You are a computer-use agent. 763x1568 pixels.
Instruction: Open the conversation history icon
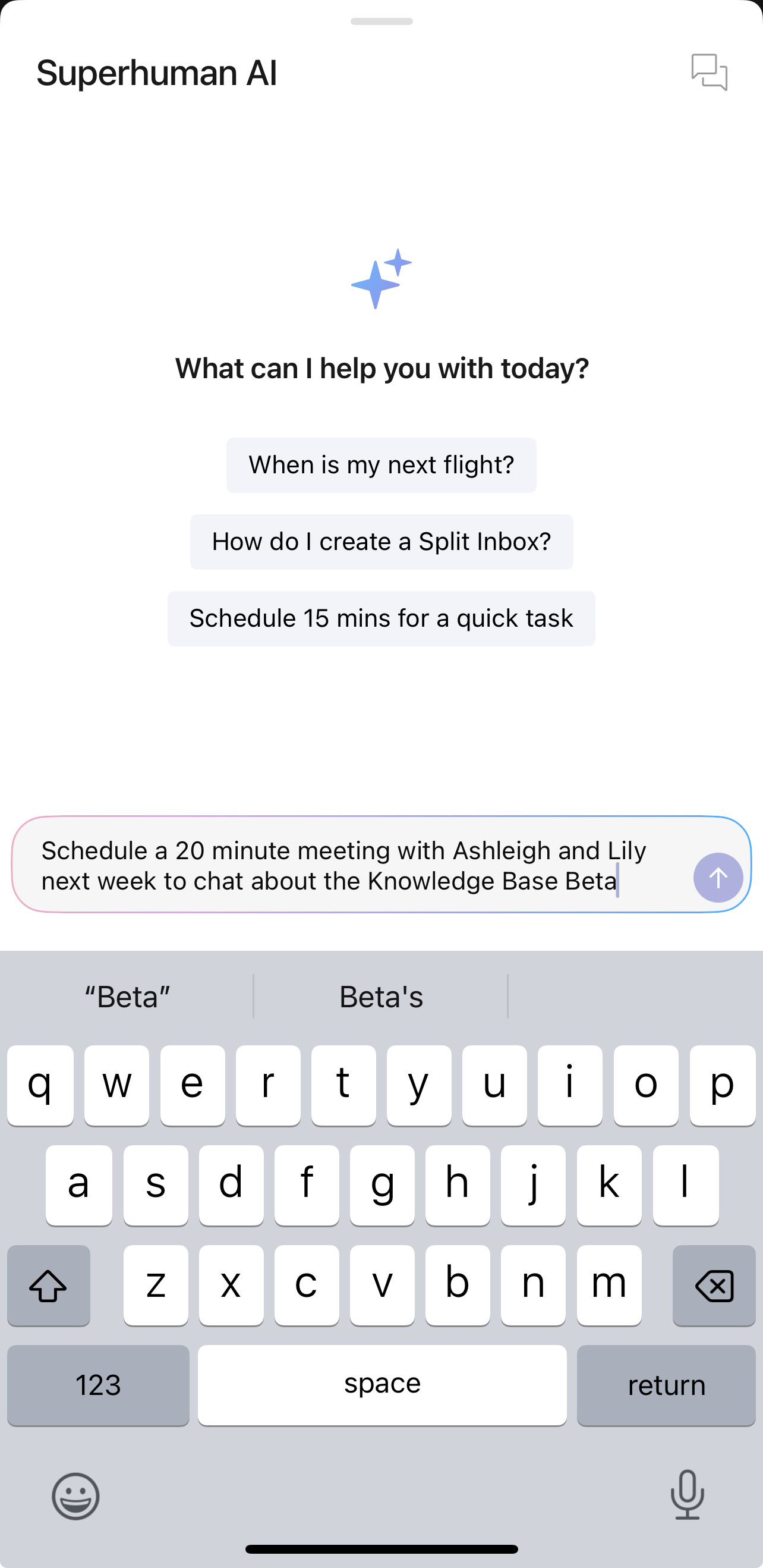[709, 73]
